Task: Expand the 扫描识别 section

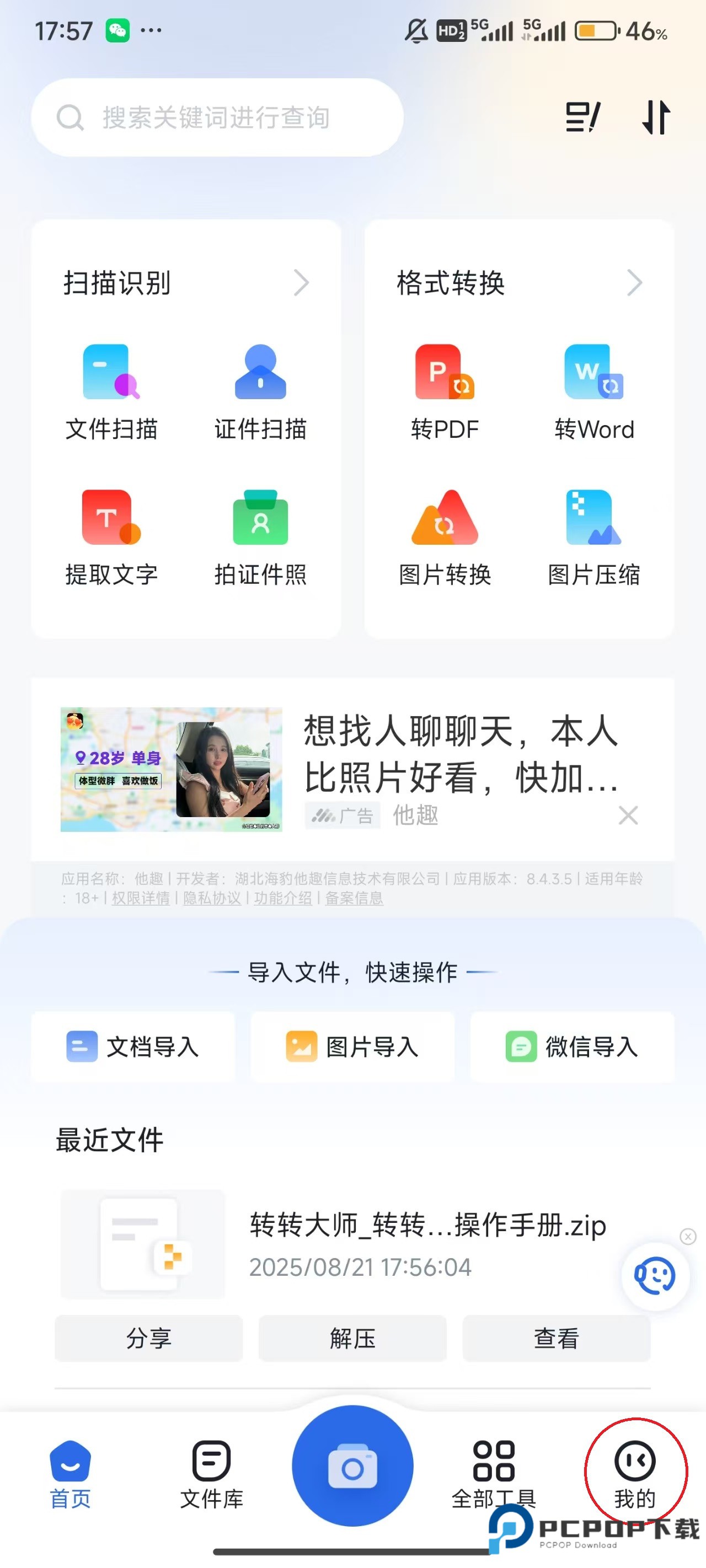Action: [x=301, y=283]
